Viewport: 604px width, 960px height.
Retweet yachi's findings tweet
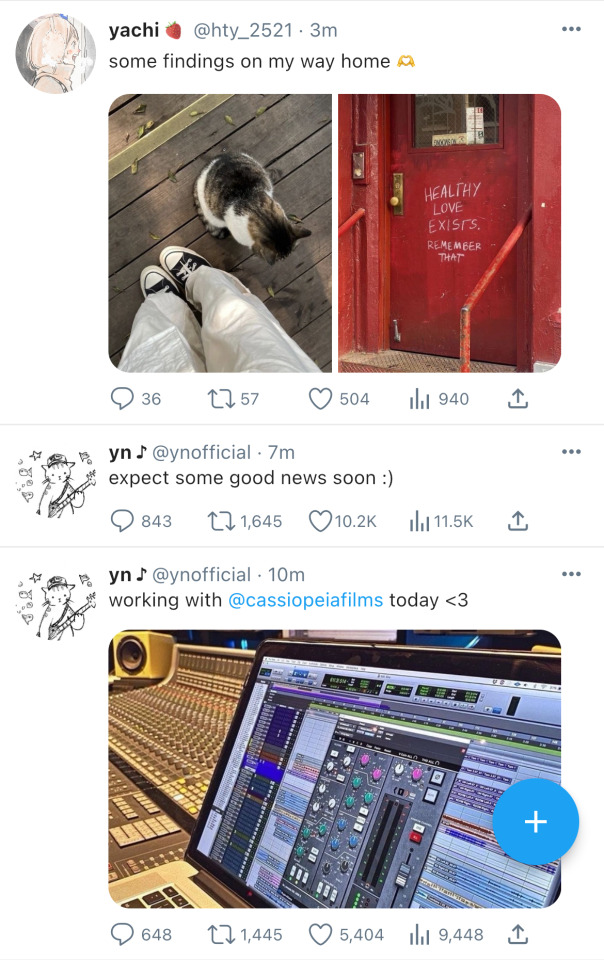point(219,399)
